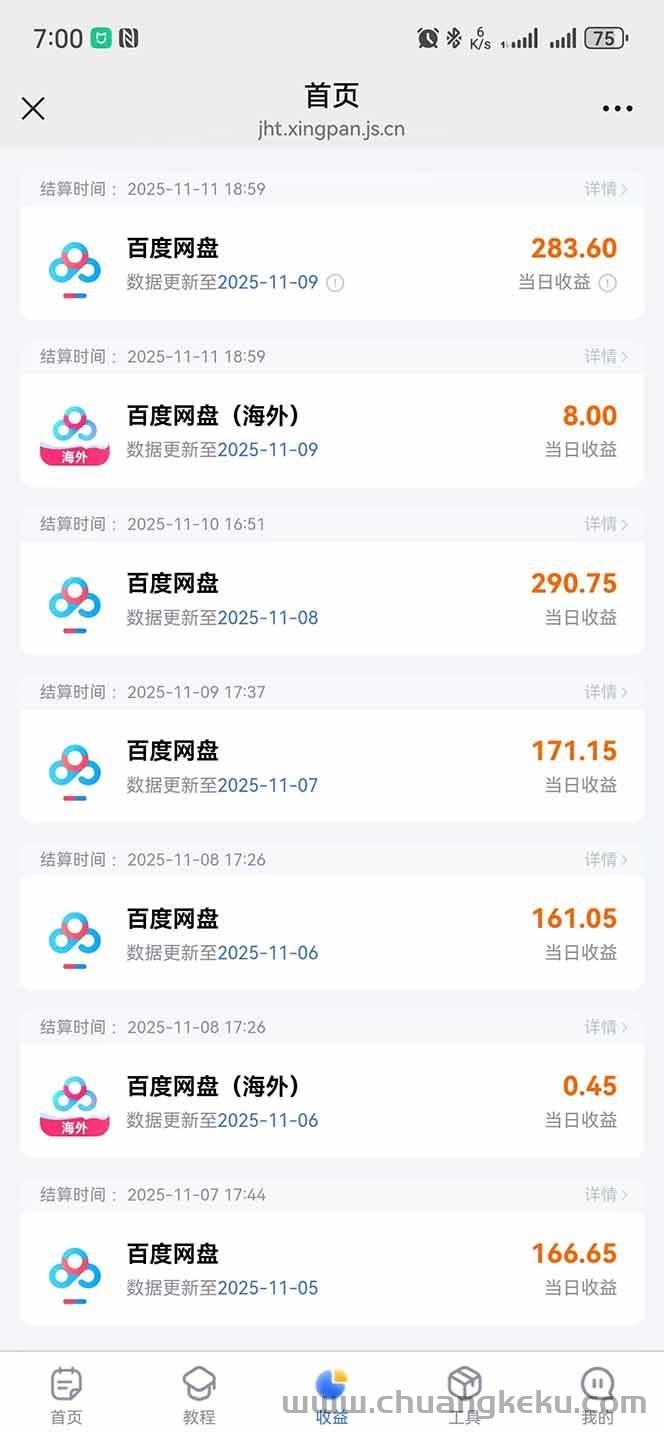Open 详情 for the 290.75 earnings entry
The image size is (664, 1433).
coord(606,524)
